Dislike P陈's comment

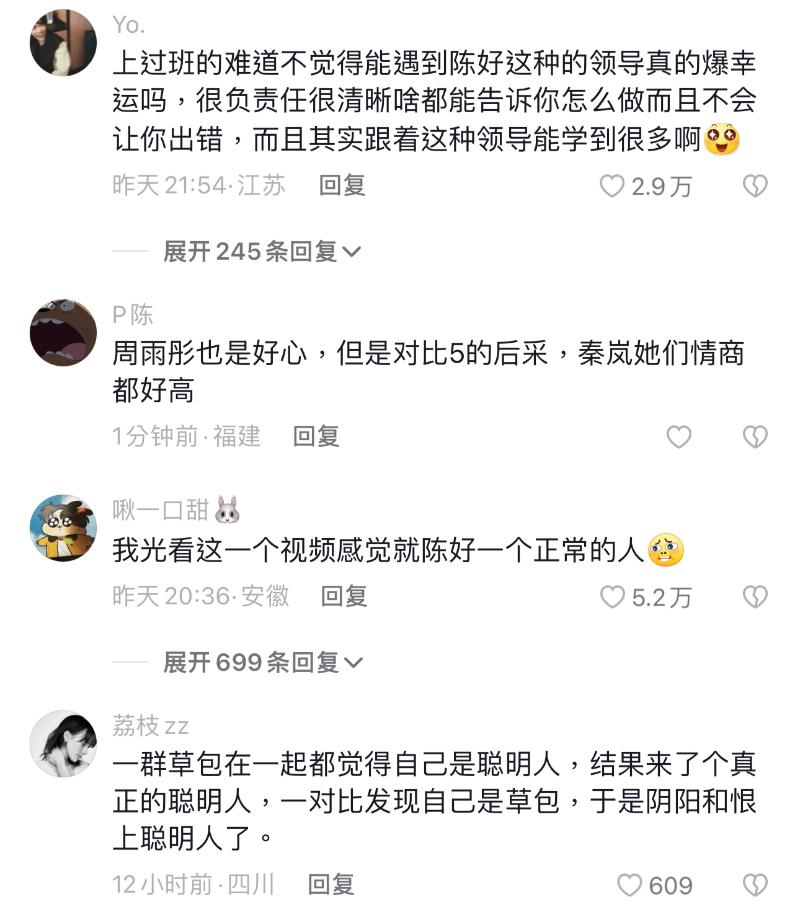point(755,436)
